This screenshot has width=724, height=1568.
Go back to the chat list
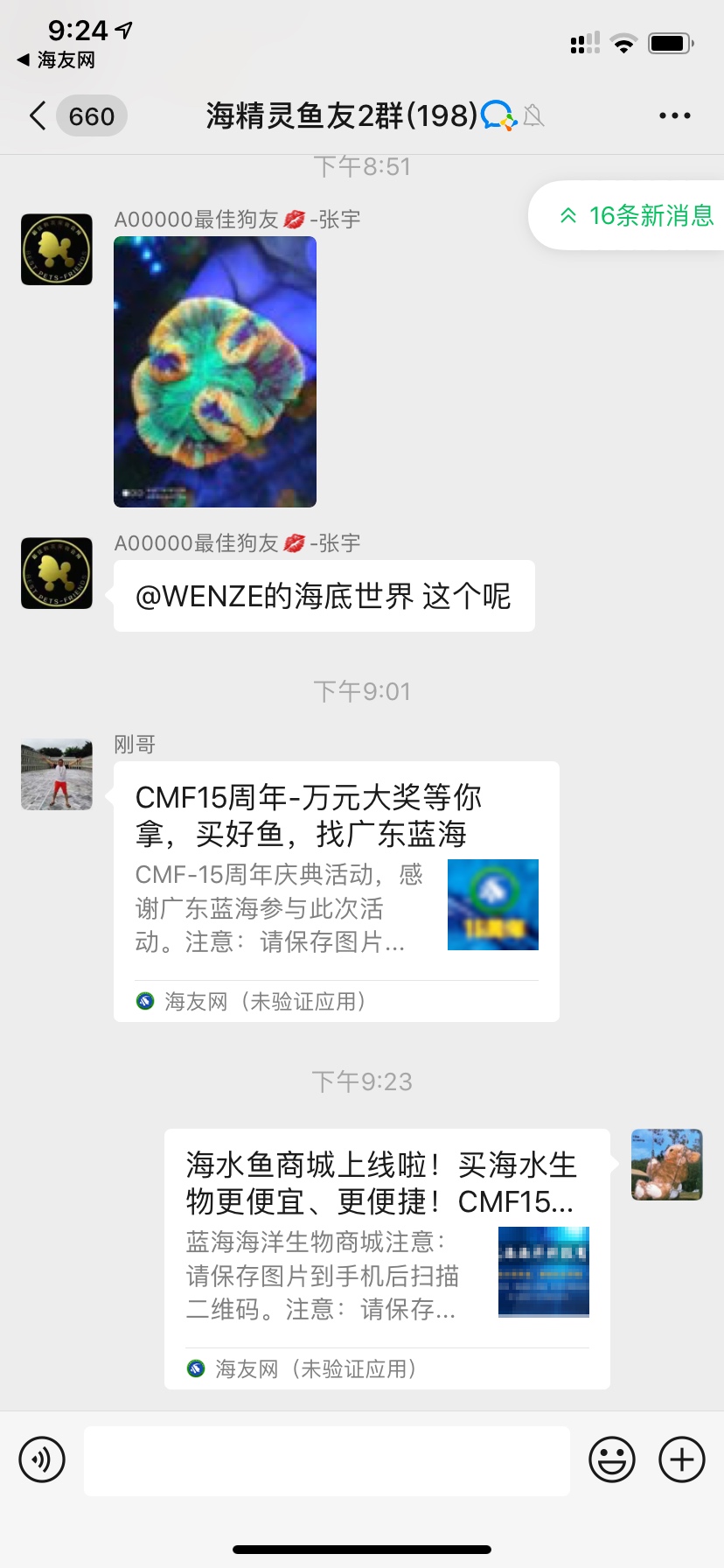point(38,115)
